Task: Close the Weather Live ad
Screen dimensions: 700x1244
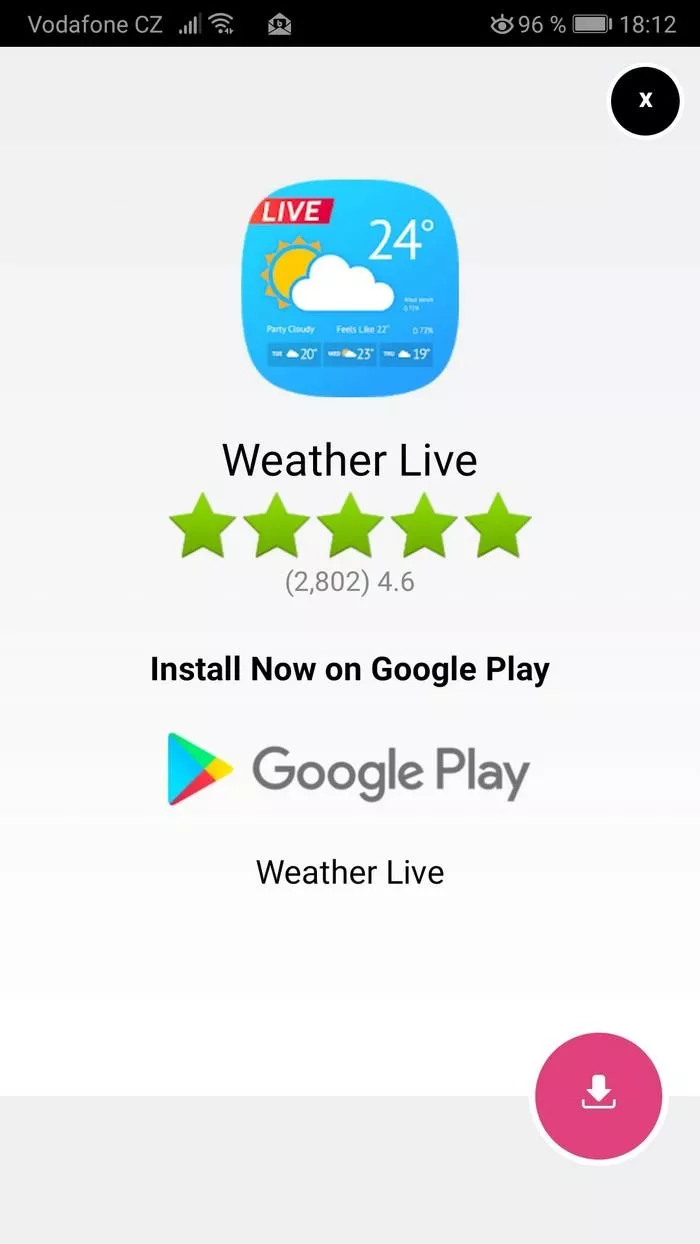Action: (x=645, y=100)
